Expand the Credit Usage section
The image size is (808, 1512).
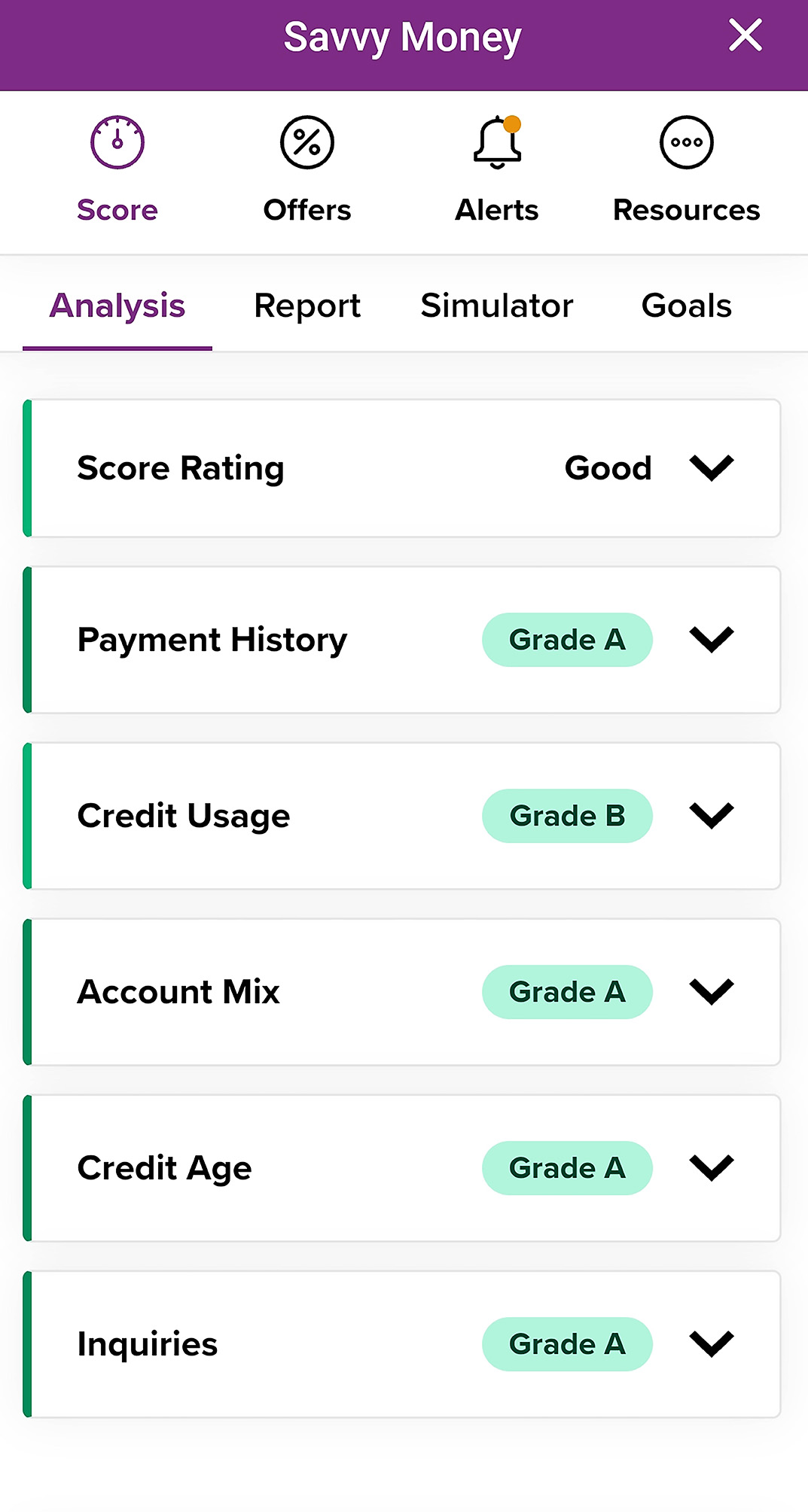click(710, 815)
